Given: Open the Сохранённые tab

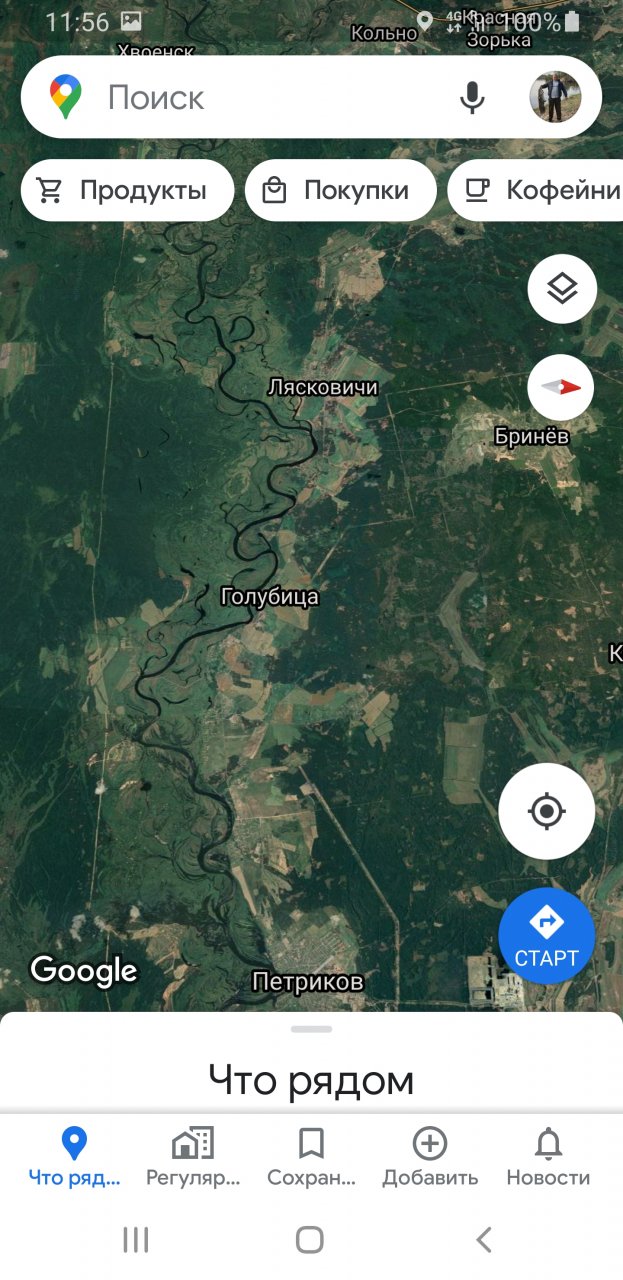Looking at the screenshot, I should click(x=311, y=1157).
